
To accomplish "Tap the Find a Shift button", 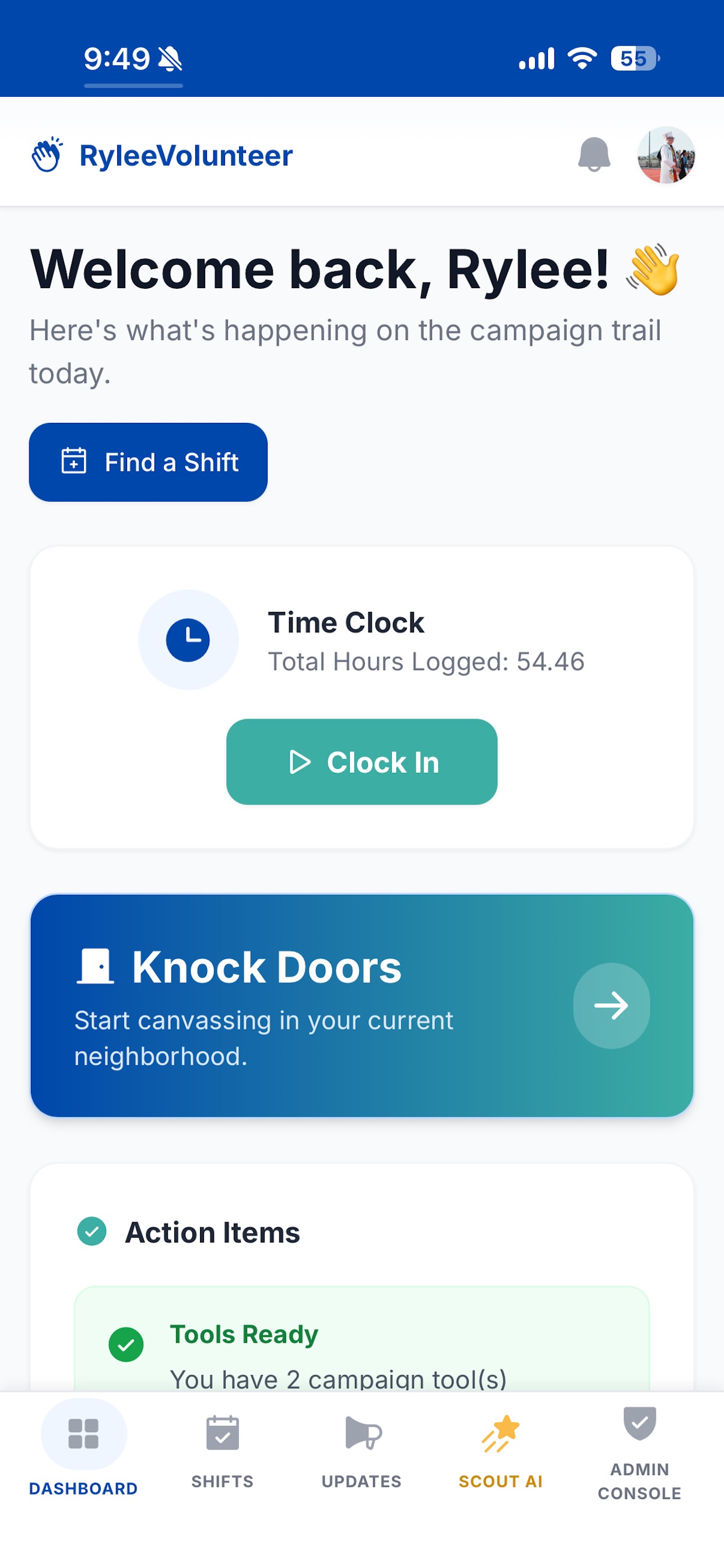I will [x=149, y=462].
